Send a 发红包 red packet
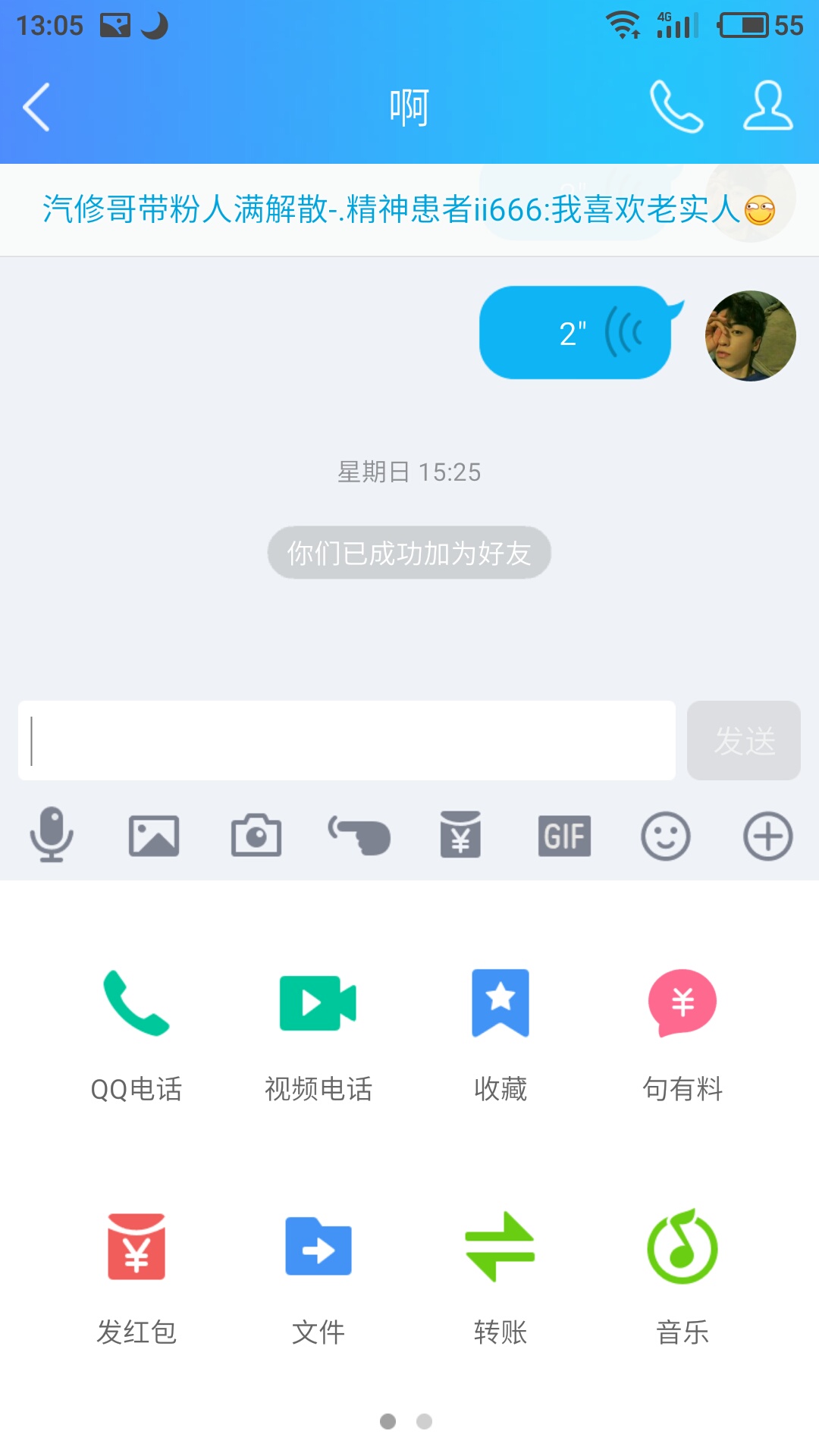819x1456 pixels. (136, 1276)
